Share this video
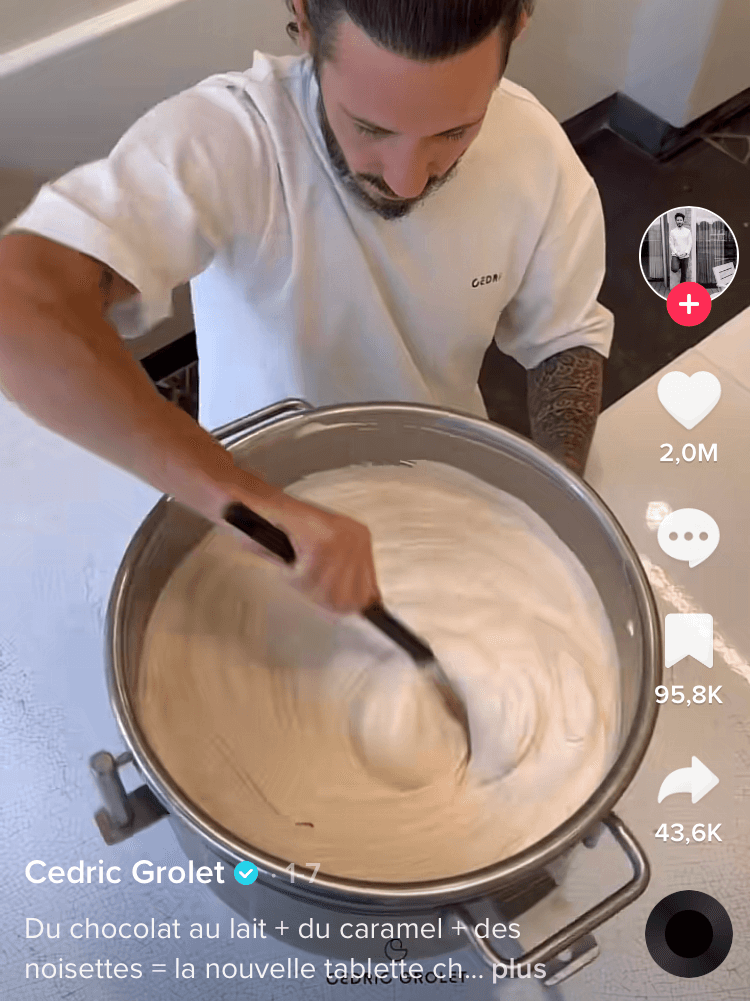 pyautogui.click(x=689, y=782)
